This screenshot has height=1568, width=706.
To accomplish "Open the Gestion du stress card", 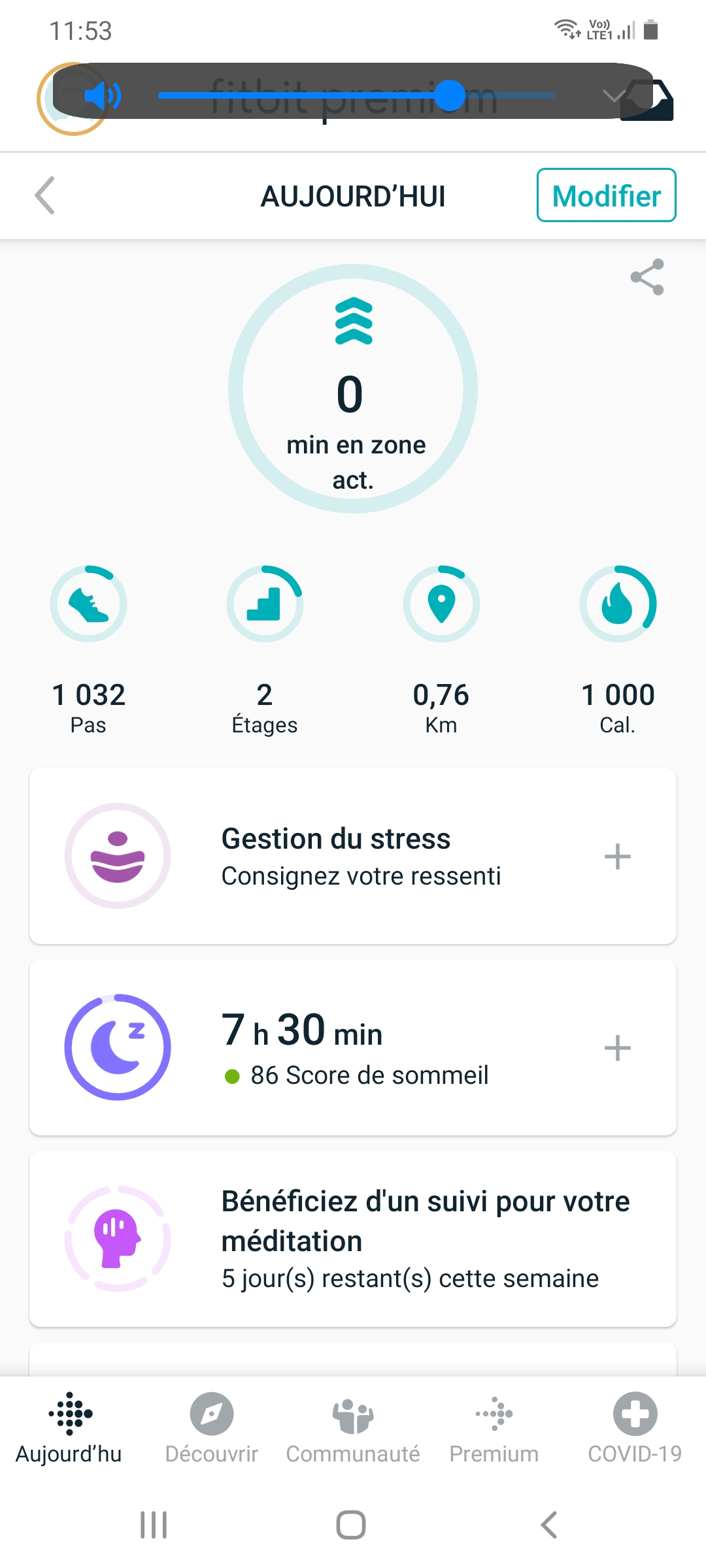I will (x=353, y=856).
